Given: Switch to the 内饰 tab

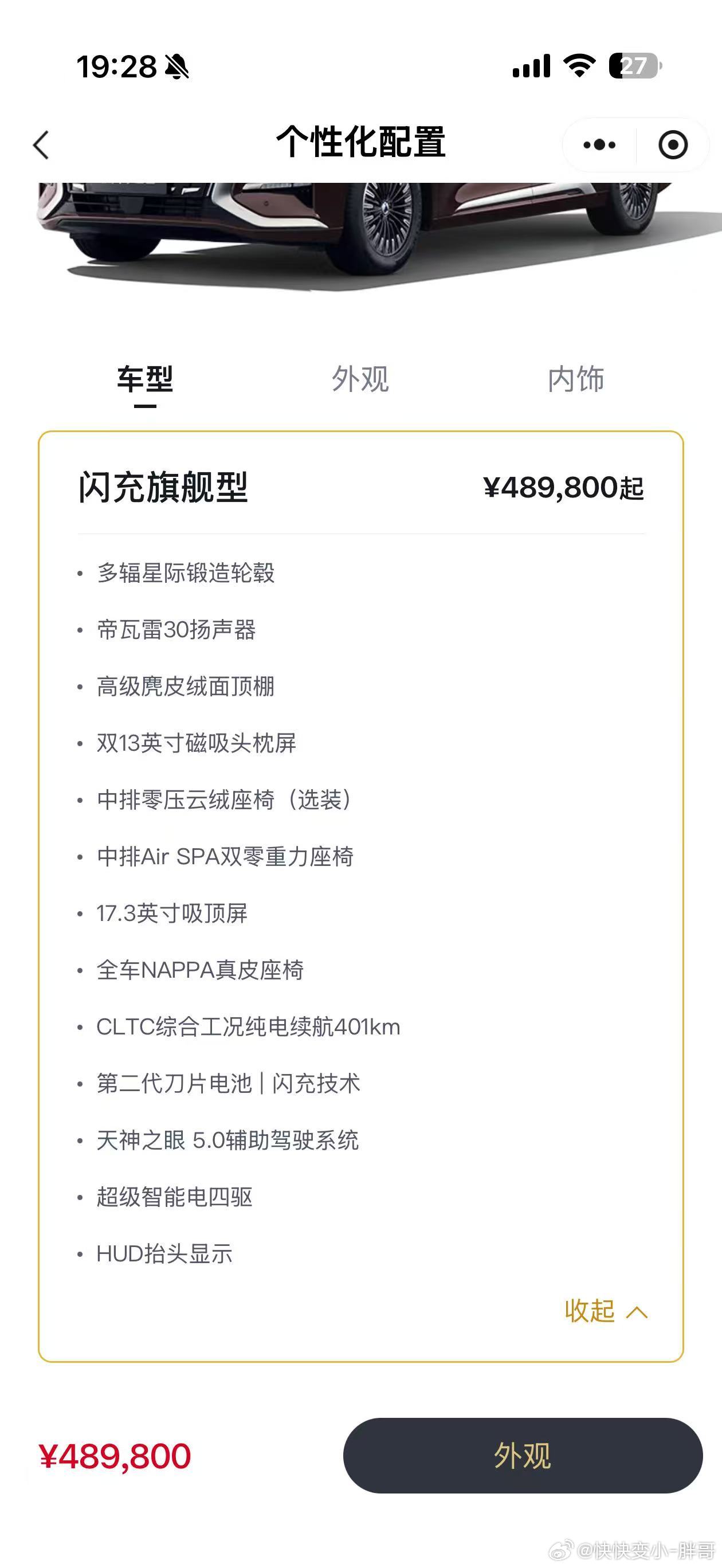Looking at the screenshot, I should point(577,379).
